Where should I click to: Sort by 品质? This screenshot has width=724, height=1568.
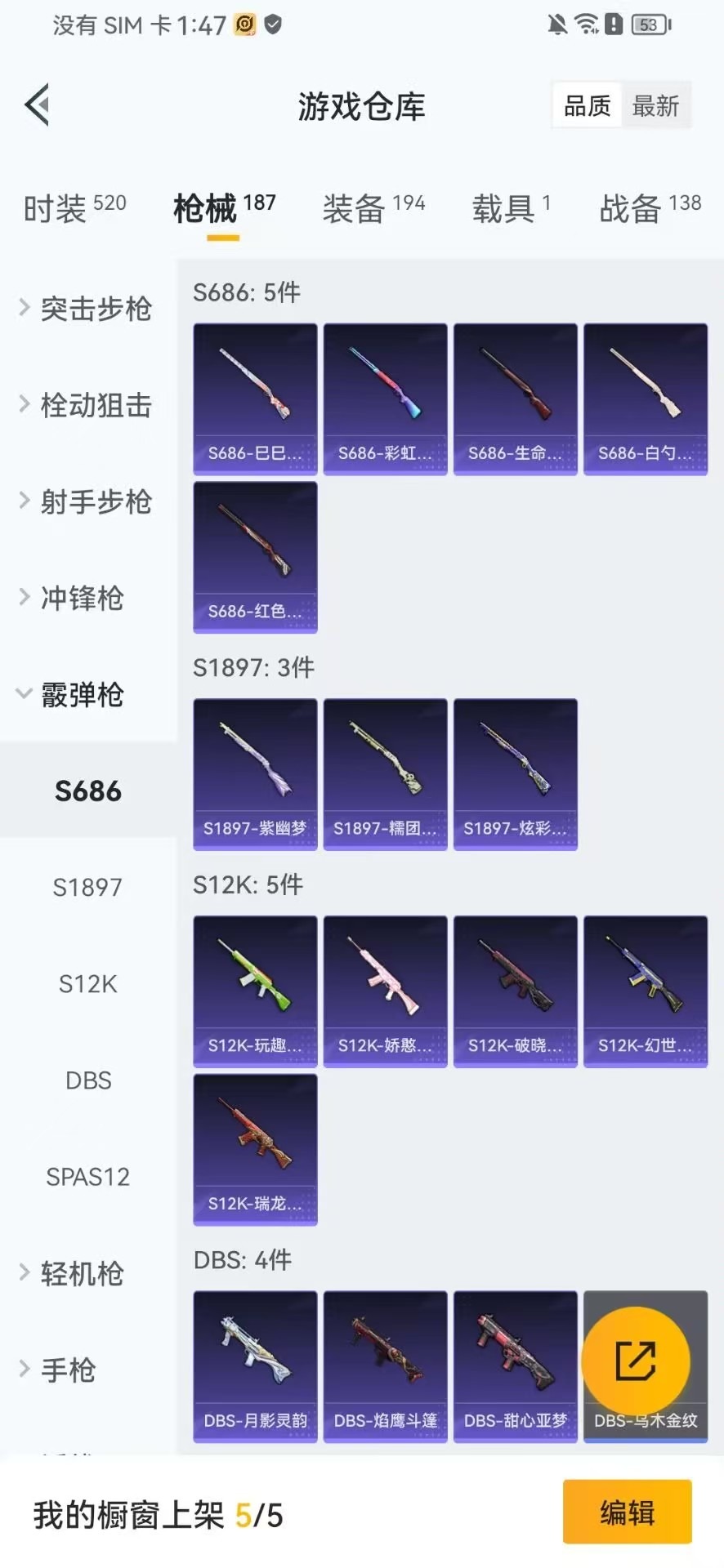point(588,105)
